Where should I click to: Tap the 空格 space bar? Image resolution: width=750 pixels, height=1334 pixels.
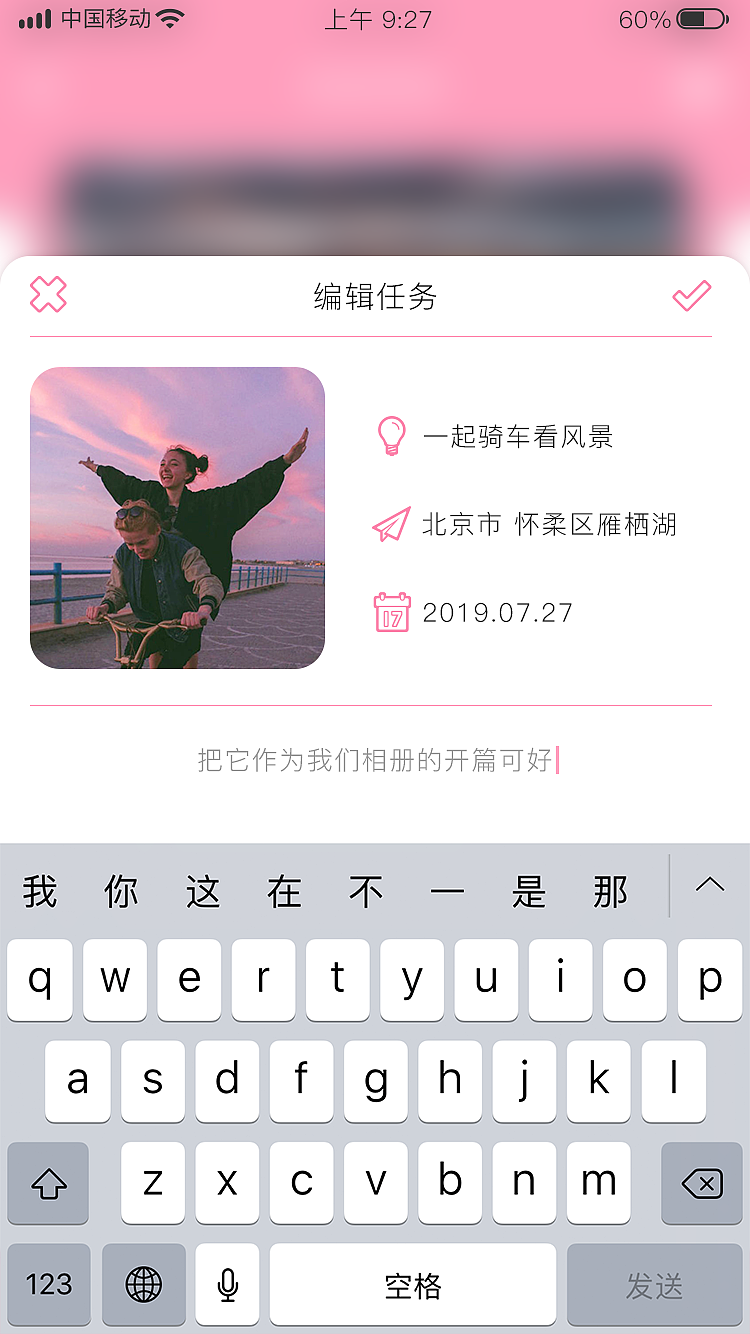pos(412,1284)
